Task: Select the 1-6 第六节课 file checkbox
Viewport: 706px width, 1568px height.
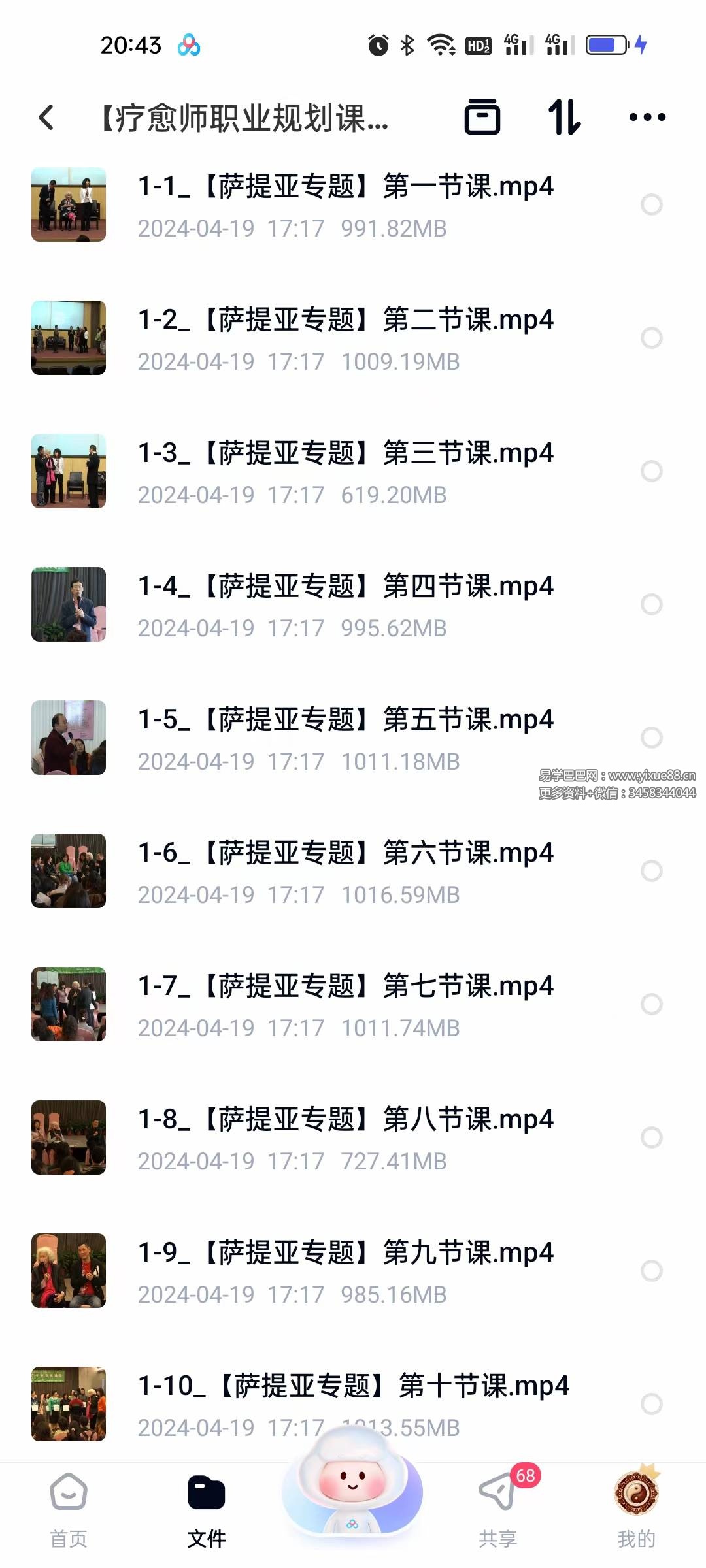Action: tap(651, 871)
